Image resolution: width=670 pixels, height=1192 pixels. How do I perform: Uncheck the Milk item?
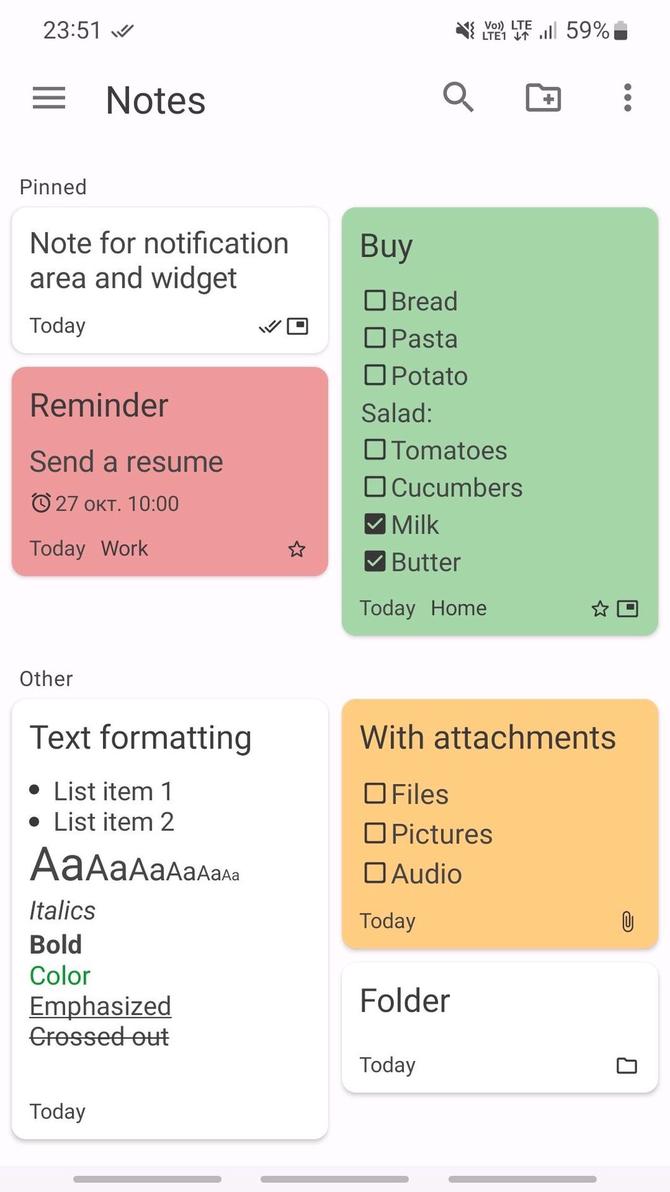coord(375,524)
